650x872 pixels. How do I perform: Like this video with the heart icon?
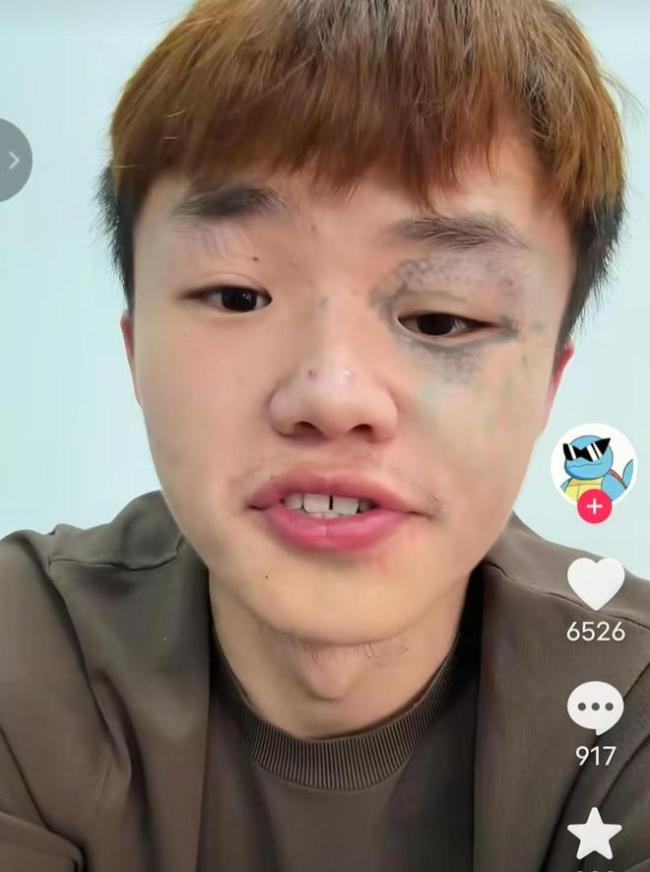point(595,583)
